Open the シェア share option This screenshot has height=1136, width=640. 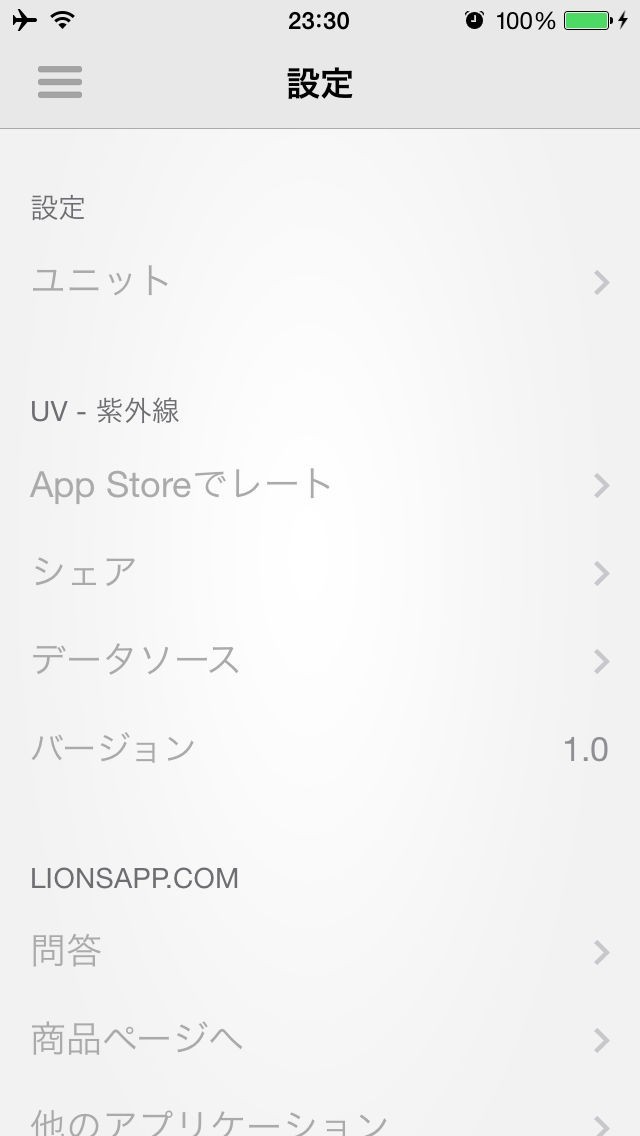[x=320, y=572]
